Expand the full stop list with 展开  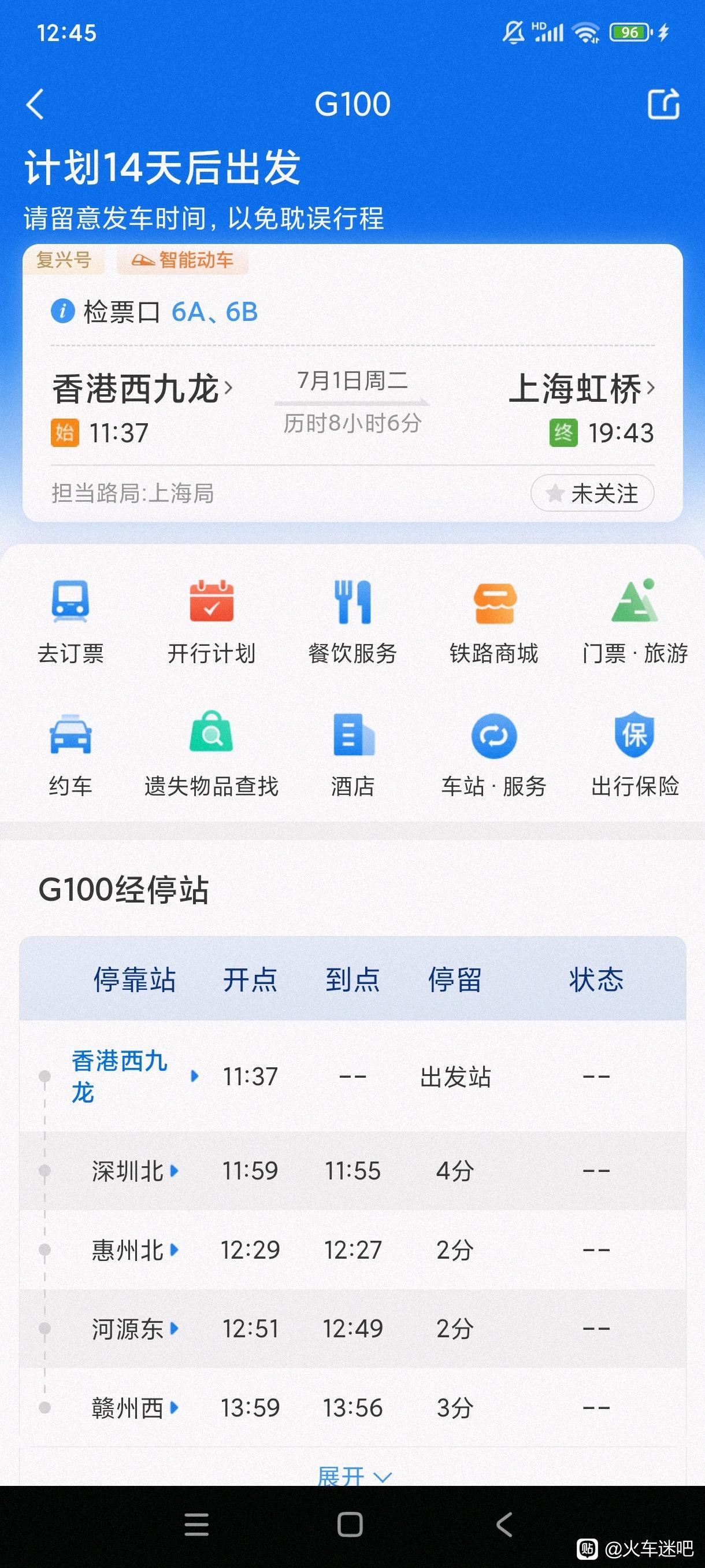tap(354, 1475)
